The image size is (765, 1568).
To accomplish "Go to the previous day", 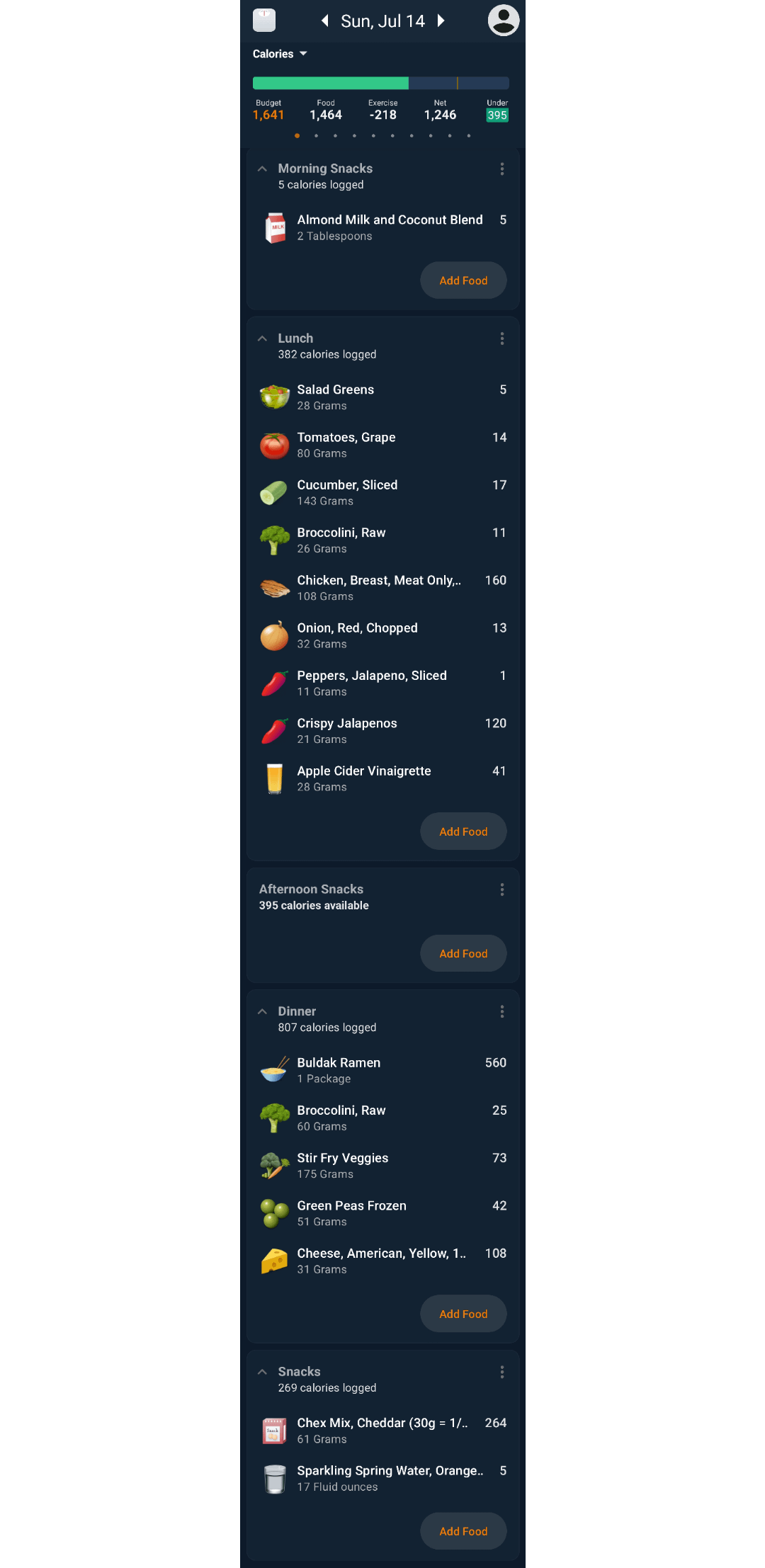I will (x=325, y=21).
